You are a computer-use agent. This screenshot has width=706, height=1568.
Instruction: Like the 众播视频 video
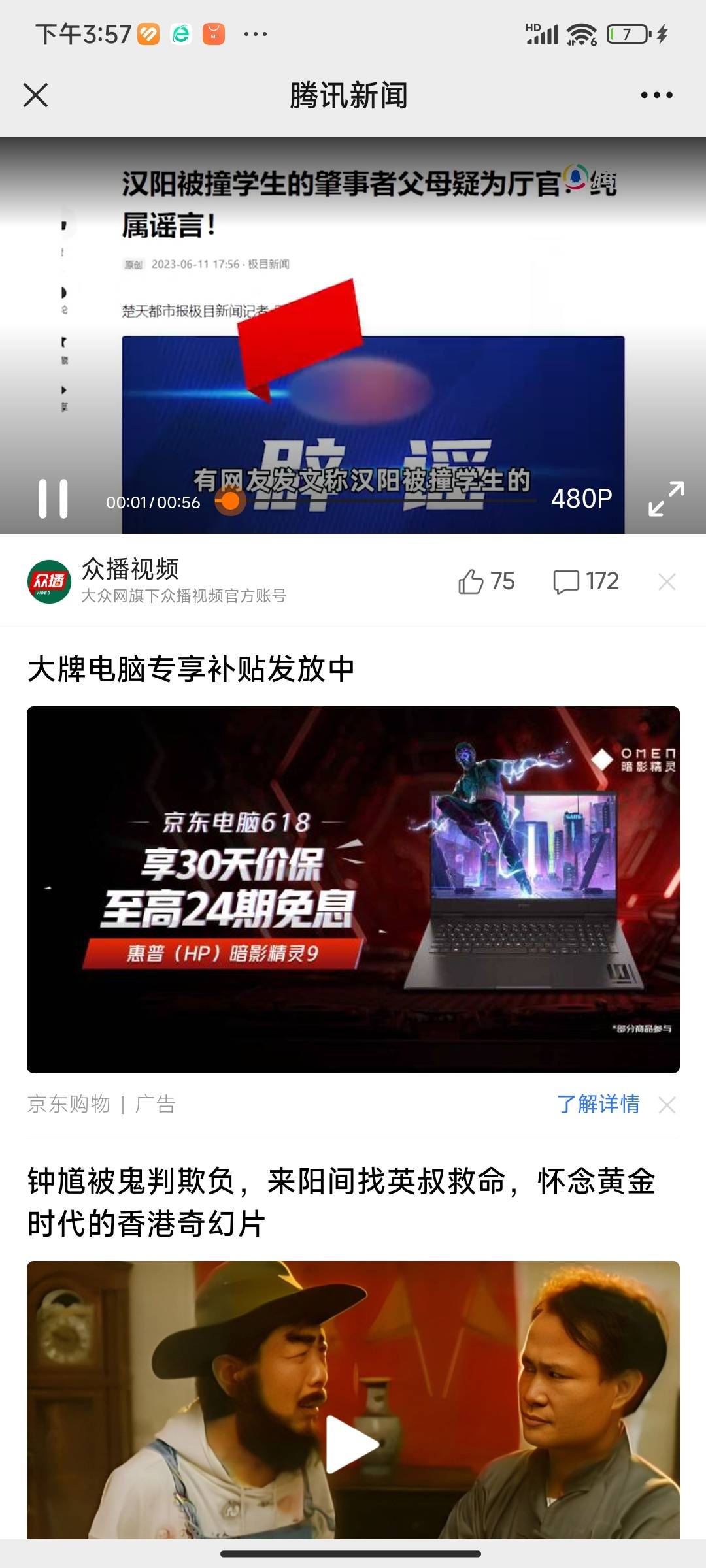point(486,581)
